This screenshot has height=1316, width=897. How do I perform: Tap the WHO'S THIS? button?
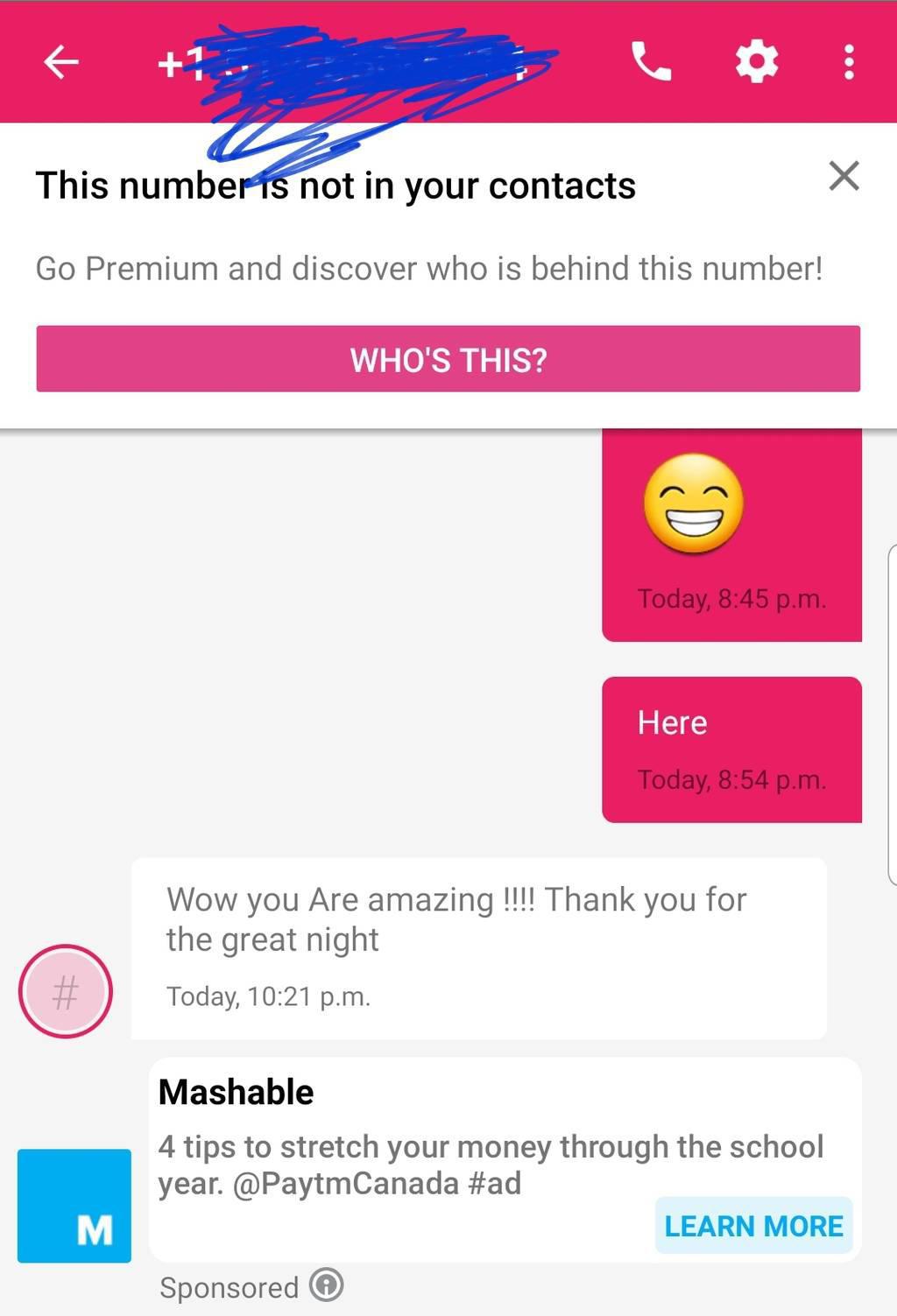pyautogui.click(x=448, y=359)
